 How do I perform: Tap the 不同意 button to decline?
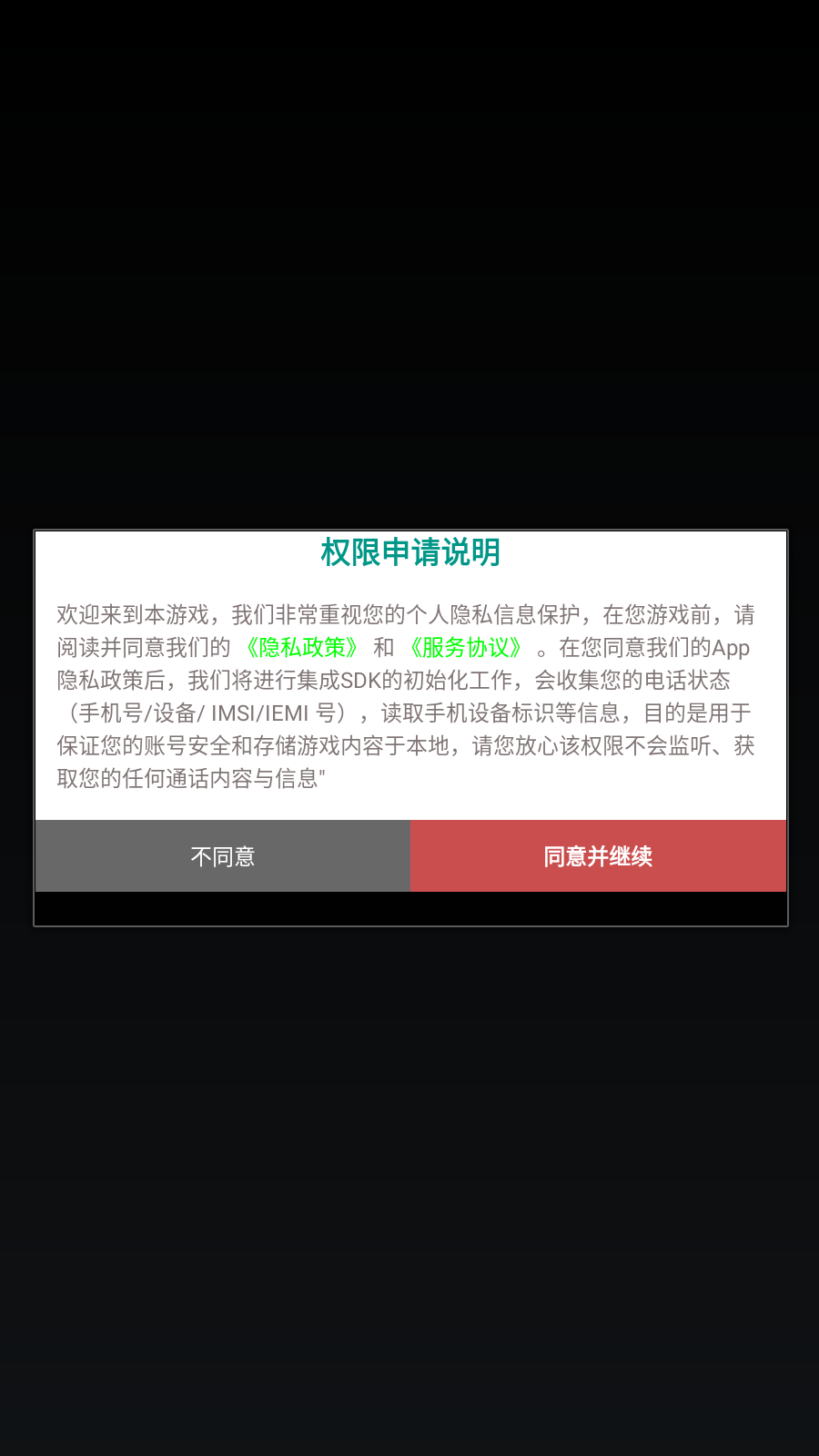tap(223, 855)
